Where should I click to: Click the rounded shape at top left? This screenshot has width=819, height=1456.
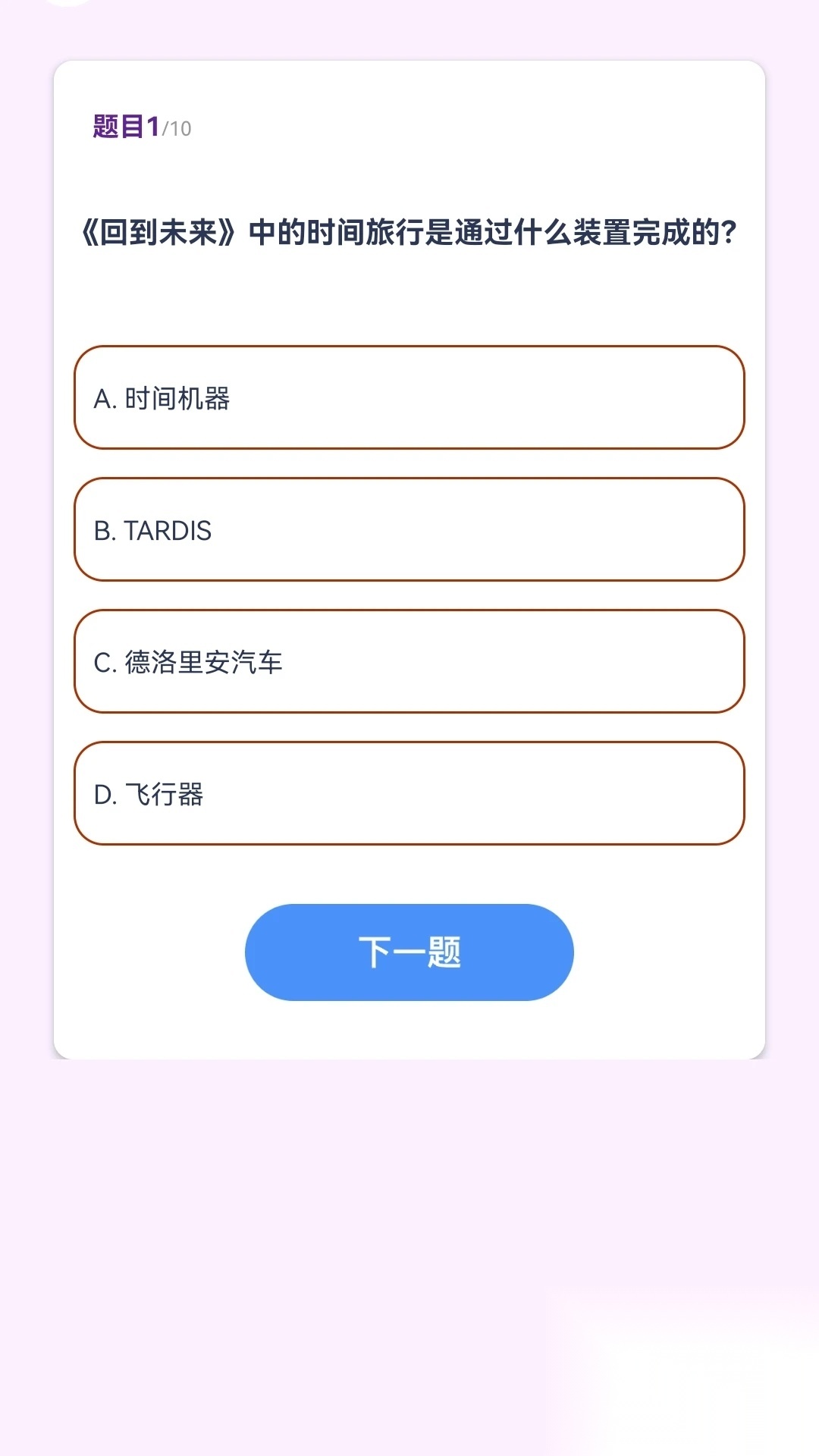(68, 8)
